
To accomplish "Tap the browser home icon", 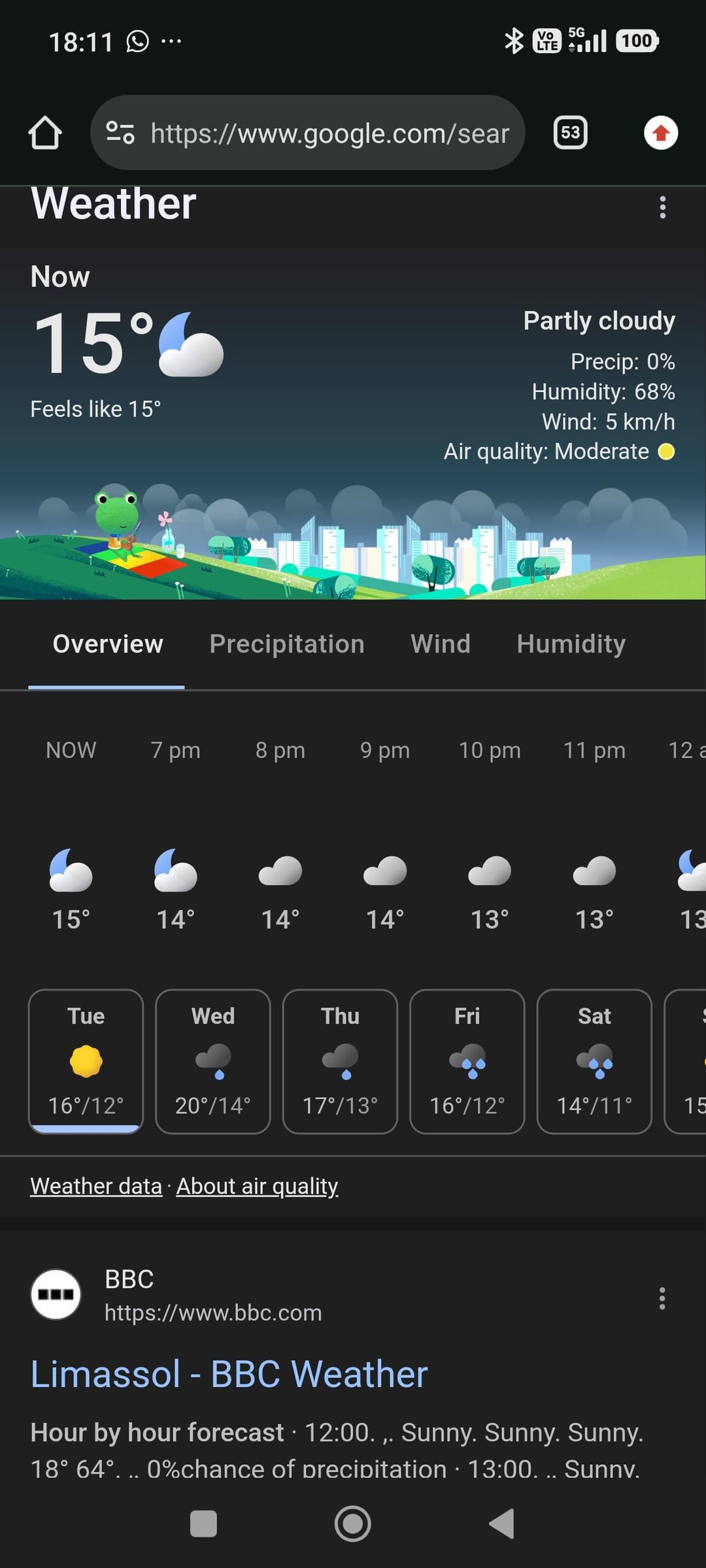I will pos(45,133).
